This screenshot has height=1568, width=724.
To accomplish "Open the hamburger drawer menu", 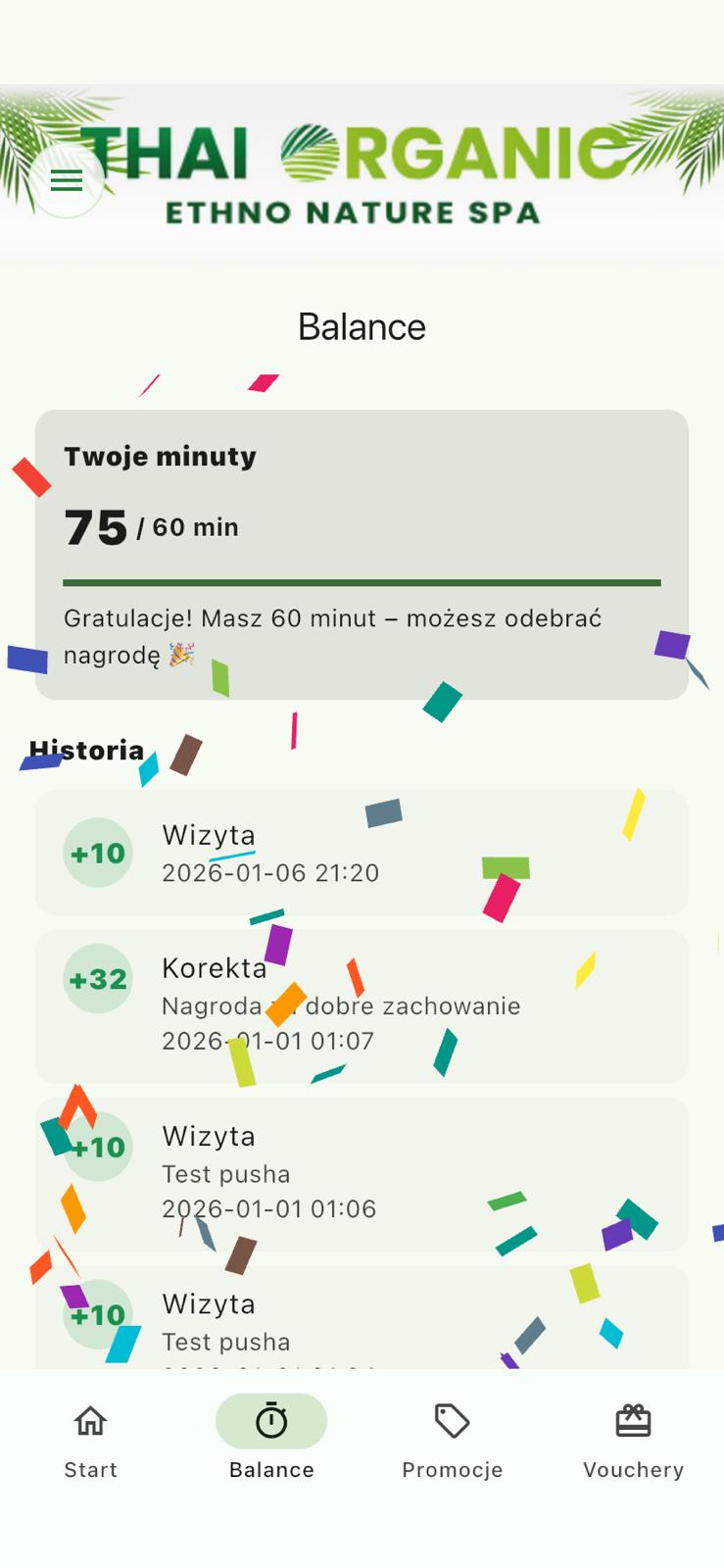I will pos(67,180).
